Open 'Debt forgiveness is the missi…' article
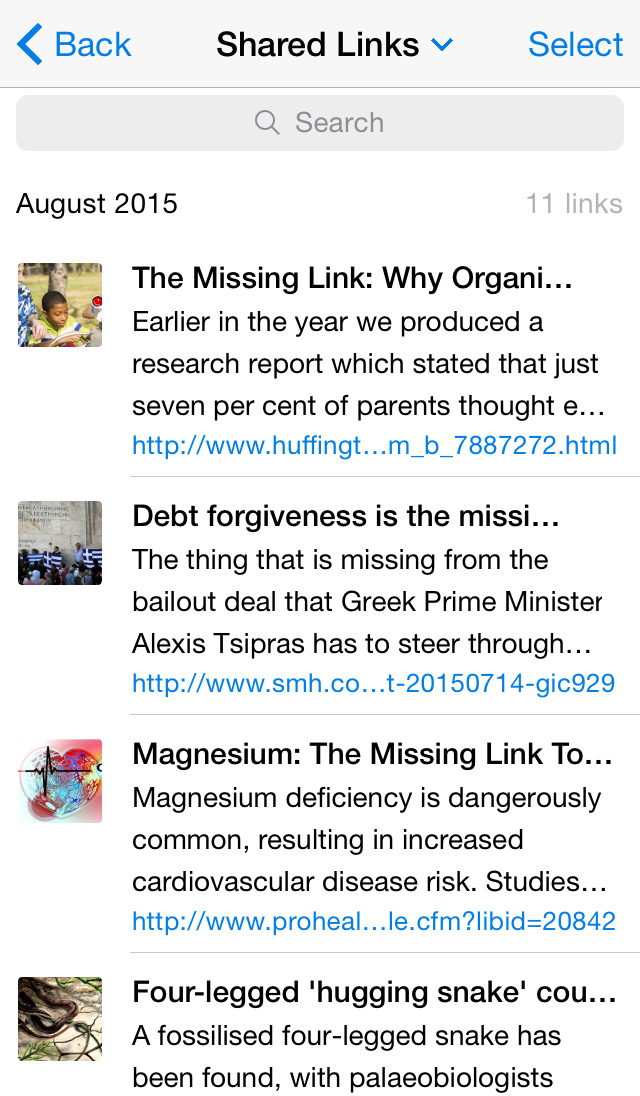 [345, 516]
